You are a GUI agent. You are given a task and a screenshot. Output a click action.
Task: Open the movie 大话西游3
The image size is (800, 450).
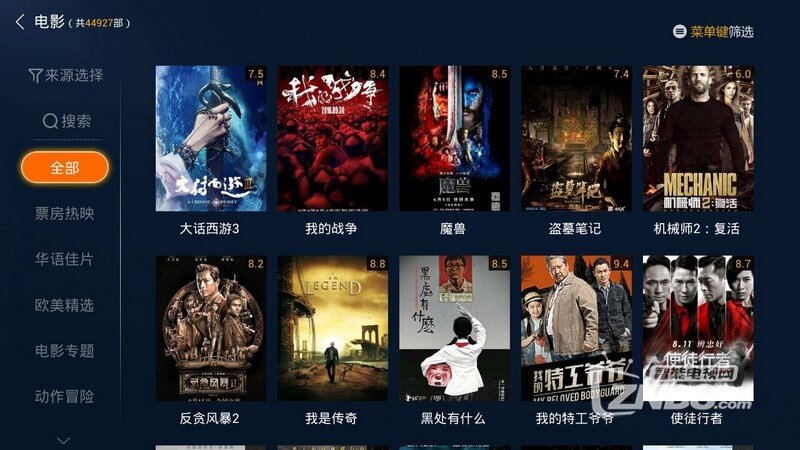coord(211,139)
